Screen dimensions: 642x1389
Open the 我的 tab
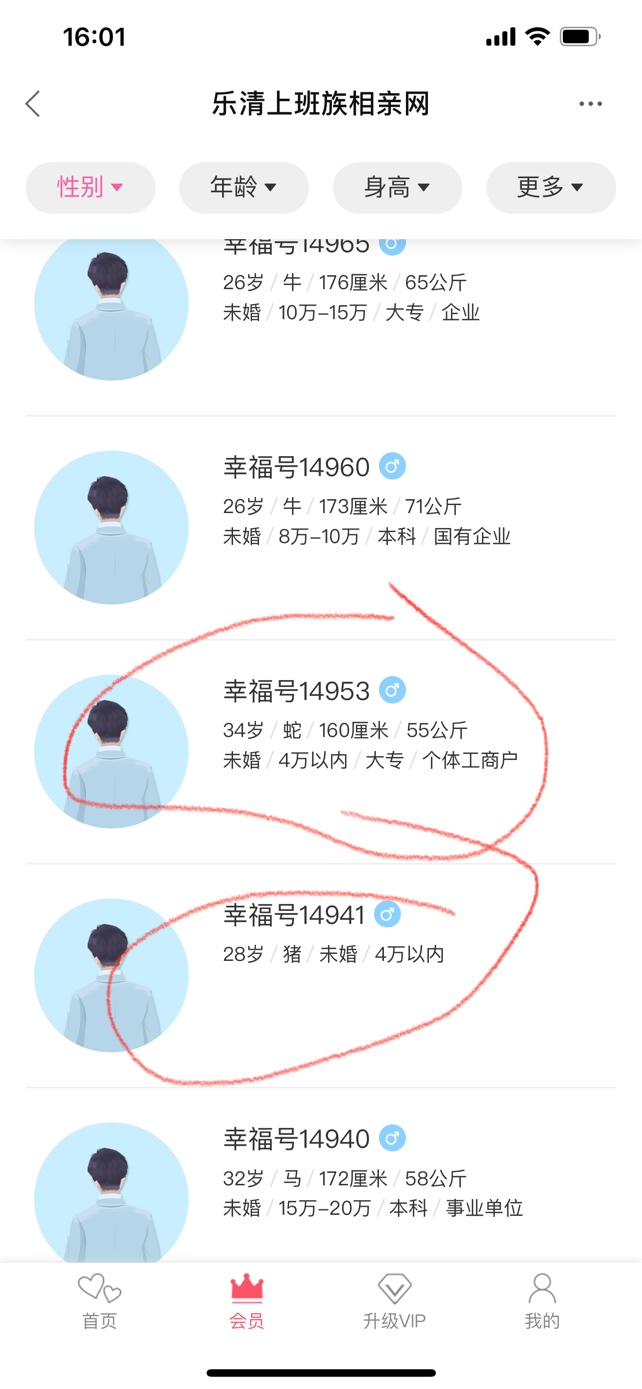(x=542, y=1302)
